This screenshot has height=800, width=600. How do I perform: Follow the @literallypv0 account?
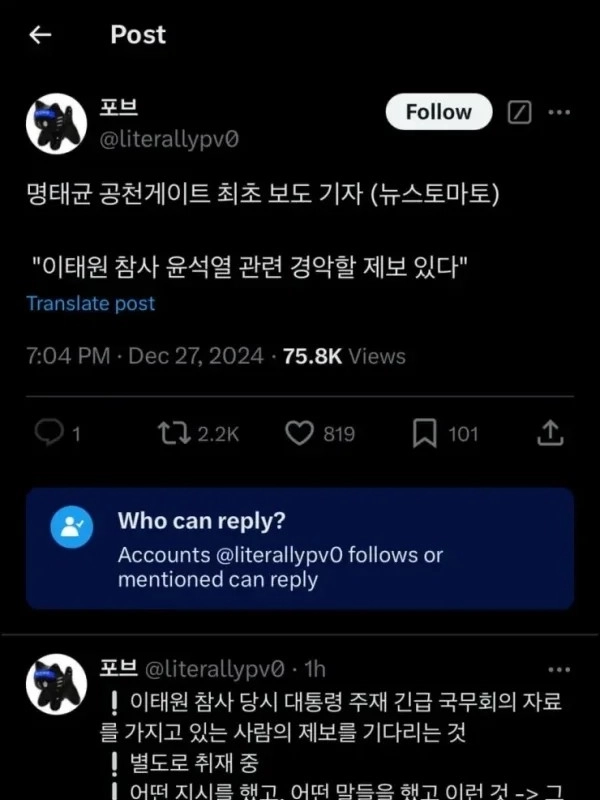pyautogui.click(x=438, y=113)
